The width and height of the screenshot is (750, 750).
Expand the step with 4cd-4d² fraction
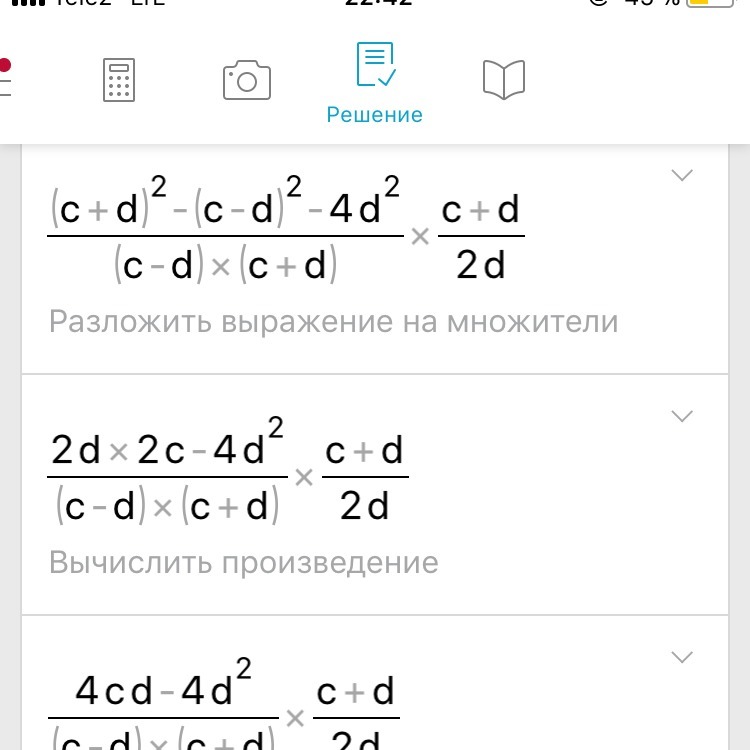click(x=681, y=657)
